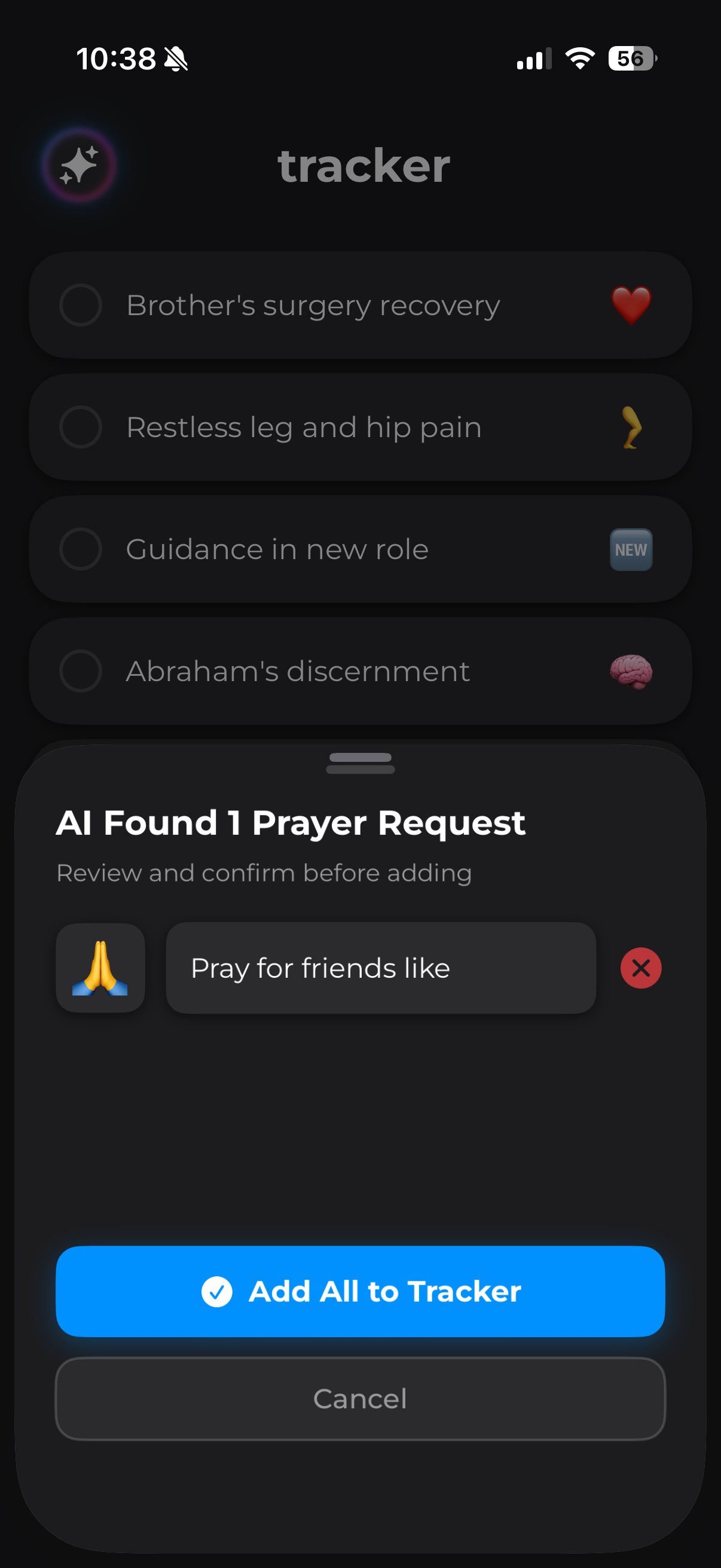Remove the "Pray for friends like" request

[x=640, y=968]
